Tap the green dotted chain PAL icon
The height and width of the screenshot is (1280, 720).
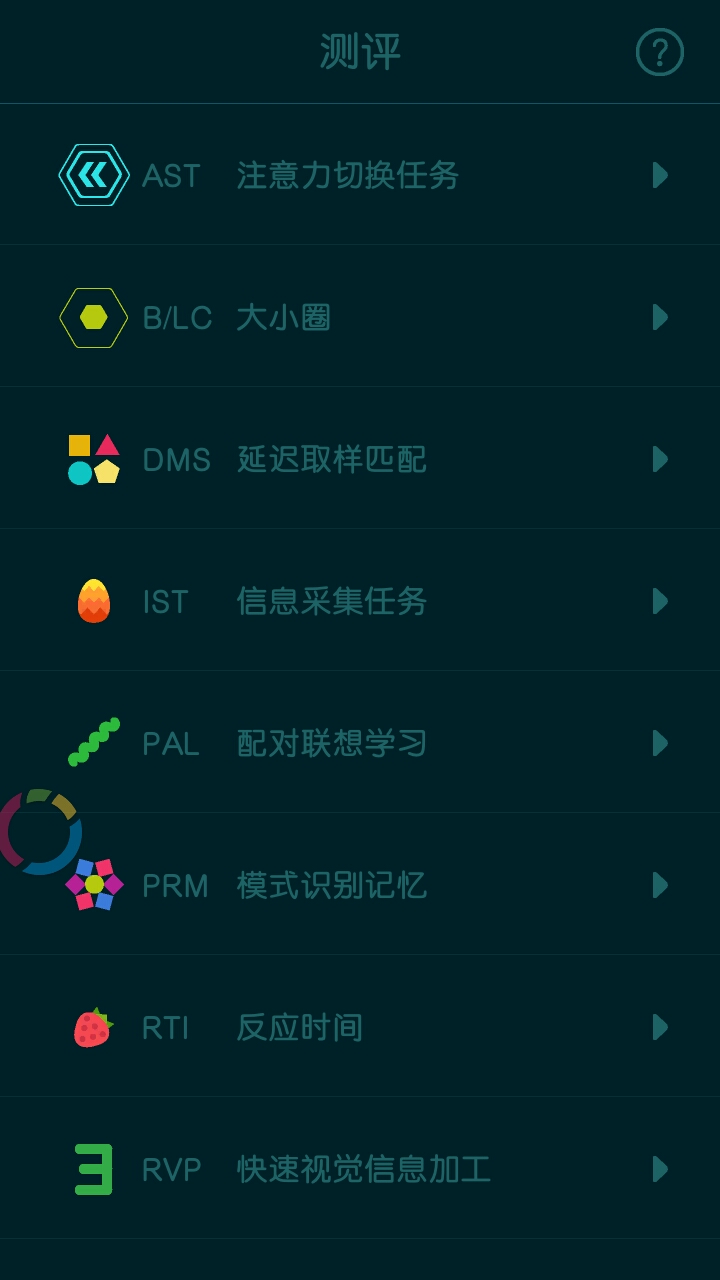(93, 743)
